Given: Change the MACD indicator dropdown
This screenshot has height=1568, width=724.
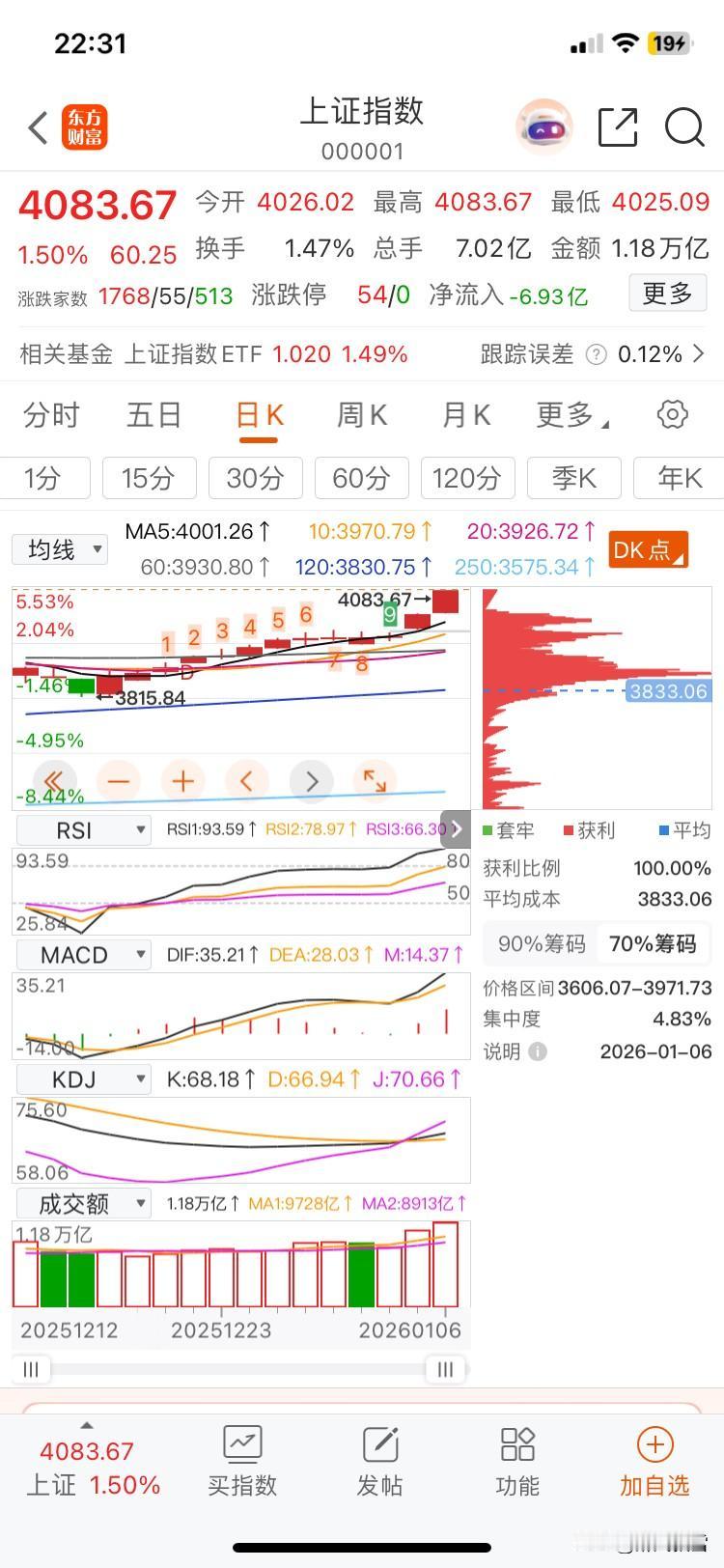Looking at the screenshot, I should pyautogui.click(x=84, y=955).
